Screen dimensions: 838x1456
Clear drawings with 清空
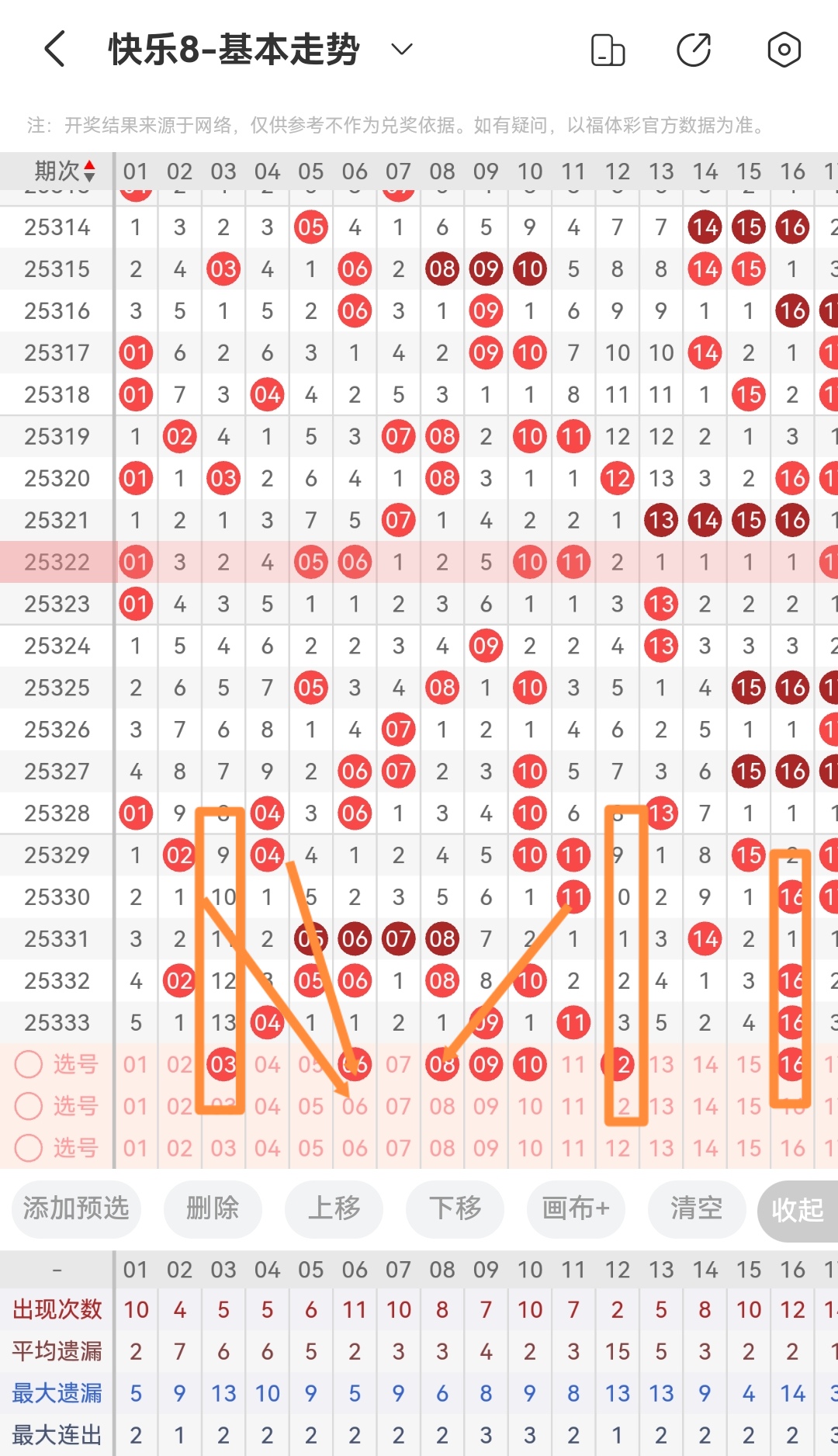697,1208
